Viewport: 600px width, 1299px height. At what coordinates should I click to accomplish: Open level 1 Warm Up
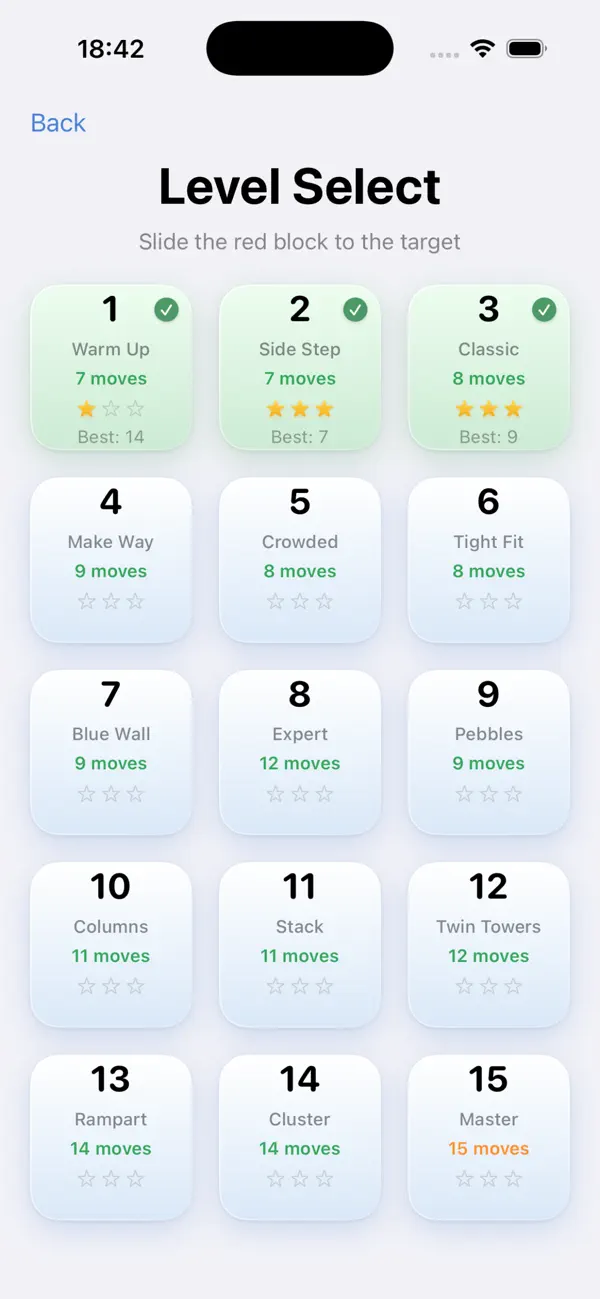pos(111,368)
